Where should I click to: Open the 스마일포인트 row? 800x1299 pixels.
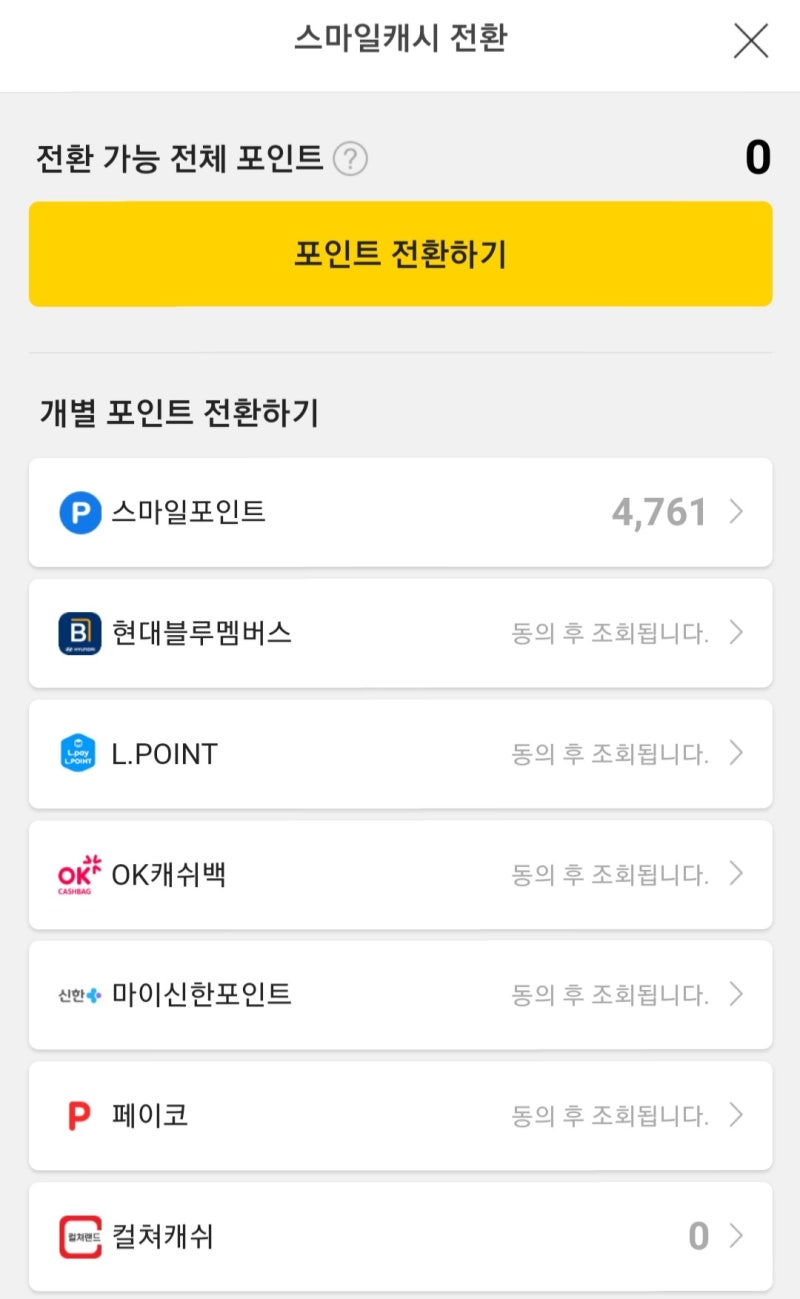(400, 513)
